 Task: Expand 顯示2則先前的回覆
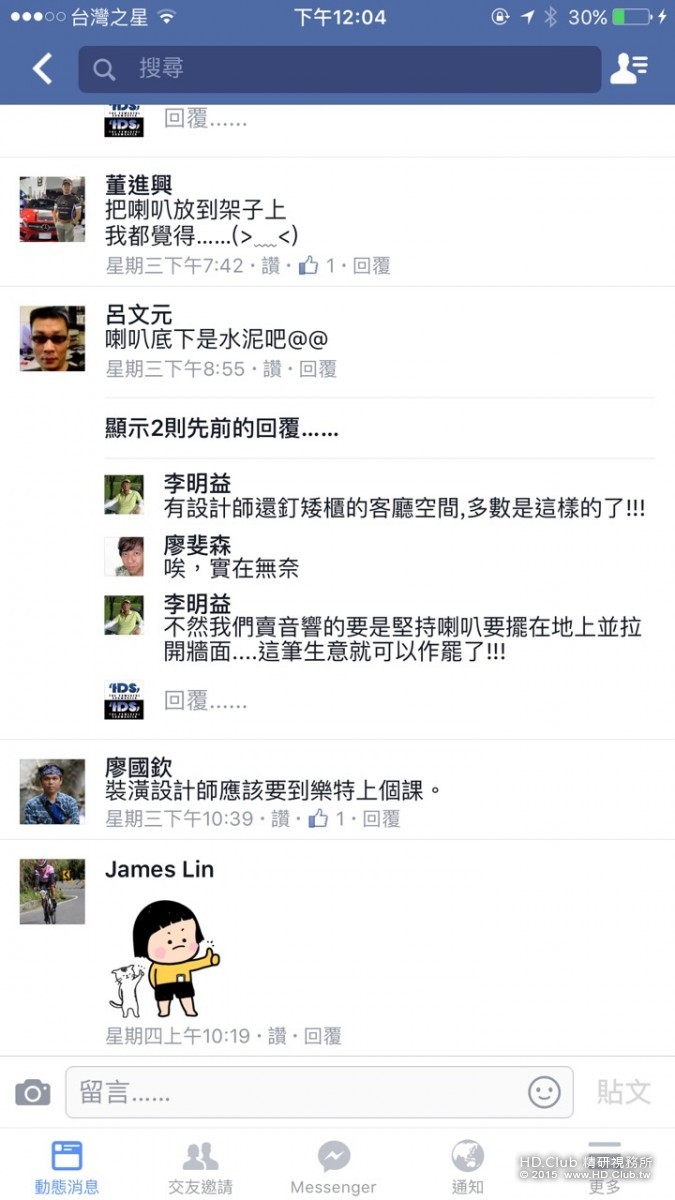pyautogui.click(x=221, y=430)
